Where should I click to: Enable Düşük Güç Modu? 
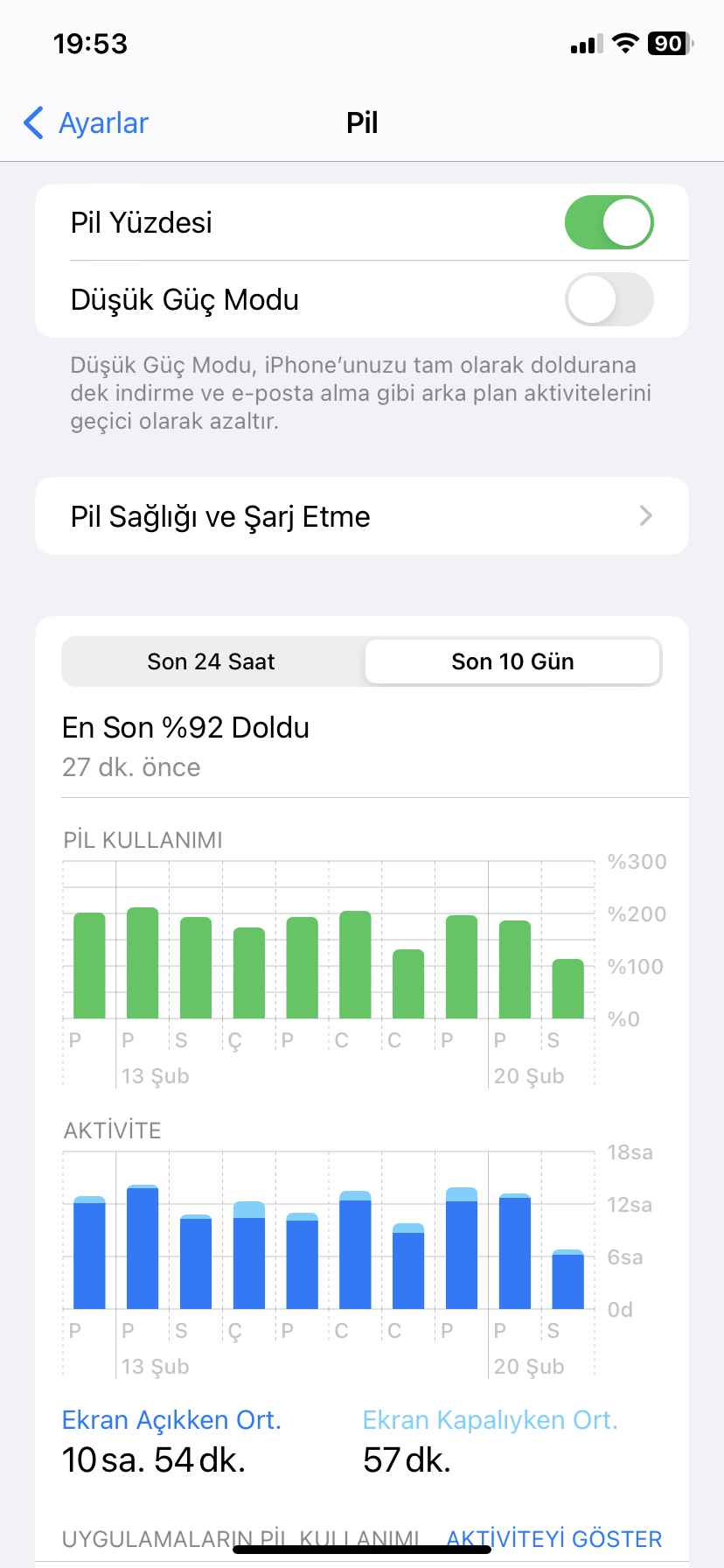tap(609, 299)
